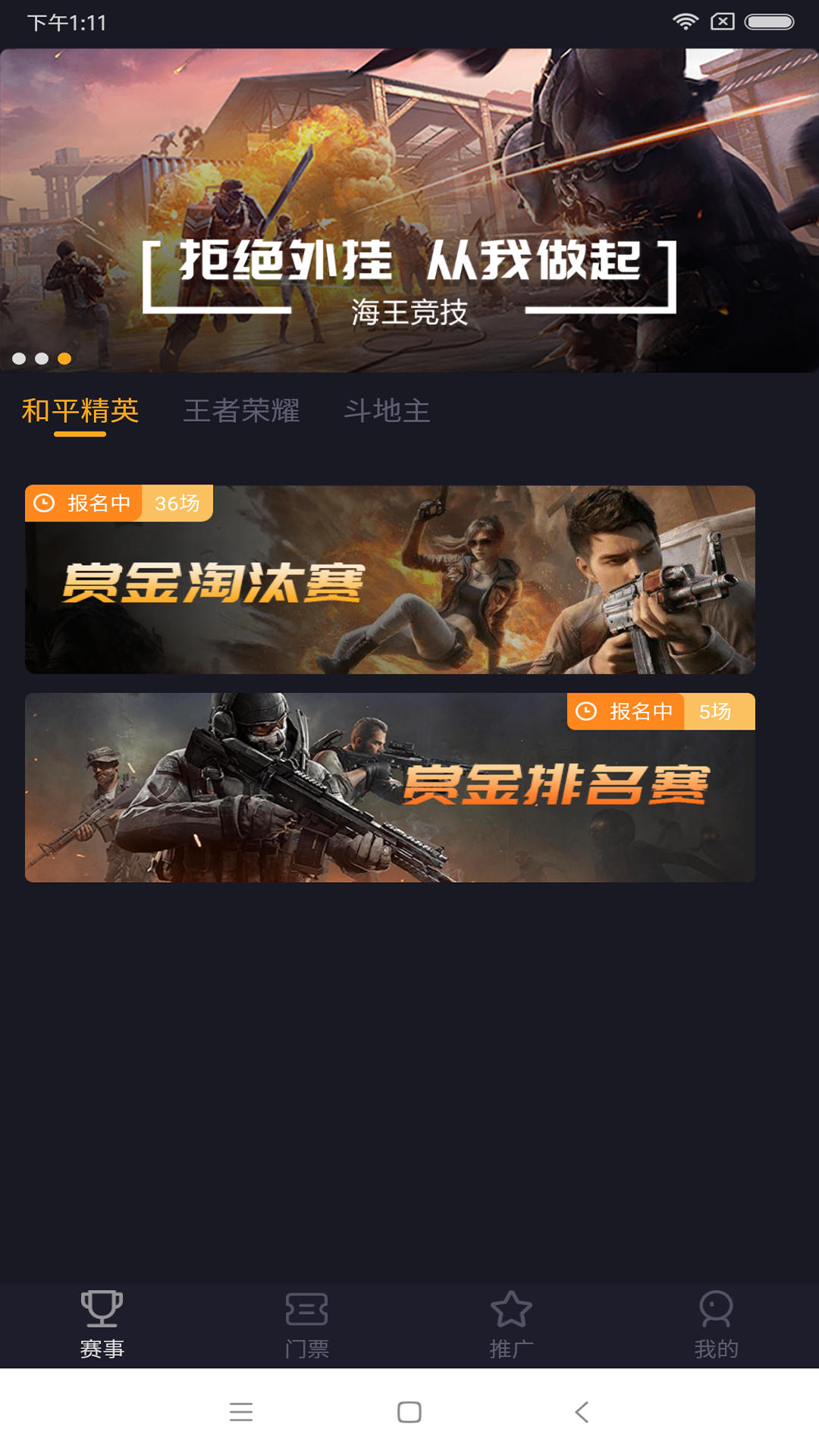Image resolution: width=819 pixels, height=1456 pixels.
Task: Switch to the 王者荣耀 tab
Action: pyautogui.click(x=242, y=411)
